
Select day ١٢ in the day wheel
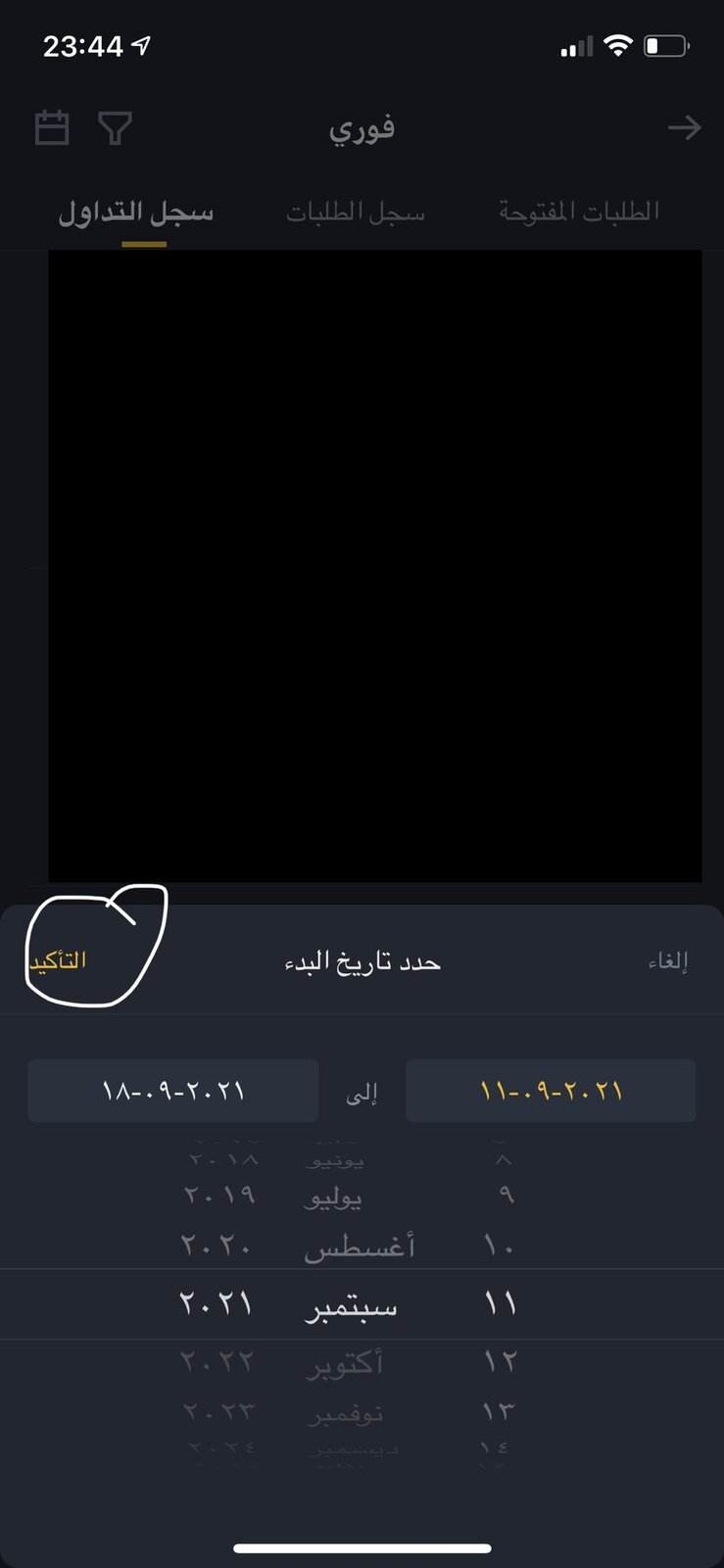[x=499, y=1361]
